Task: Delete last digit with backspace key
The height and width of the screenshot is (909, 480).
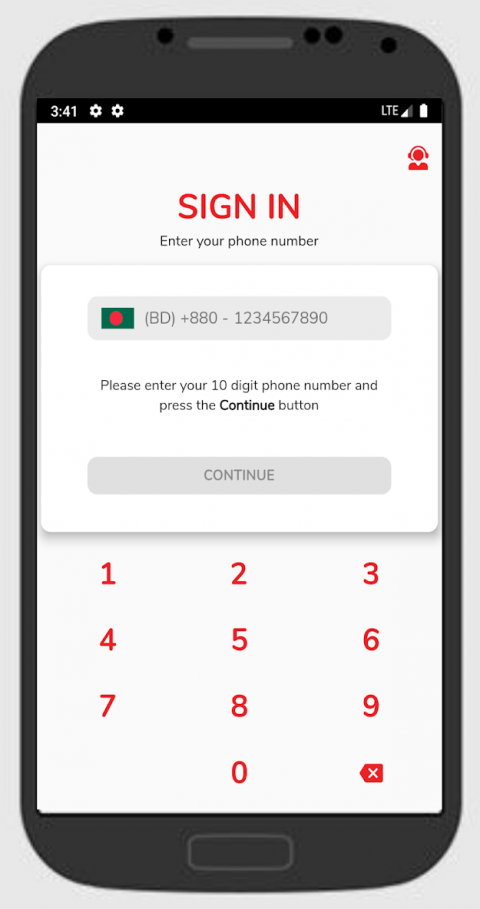Action: click(372, 773)
